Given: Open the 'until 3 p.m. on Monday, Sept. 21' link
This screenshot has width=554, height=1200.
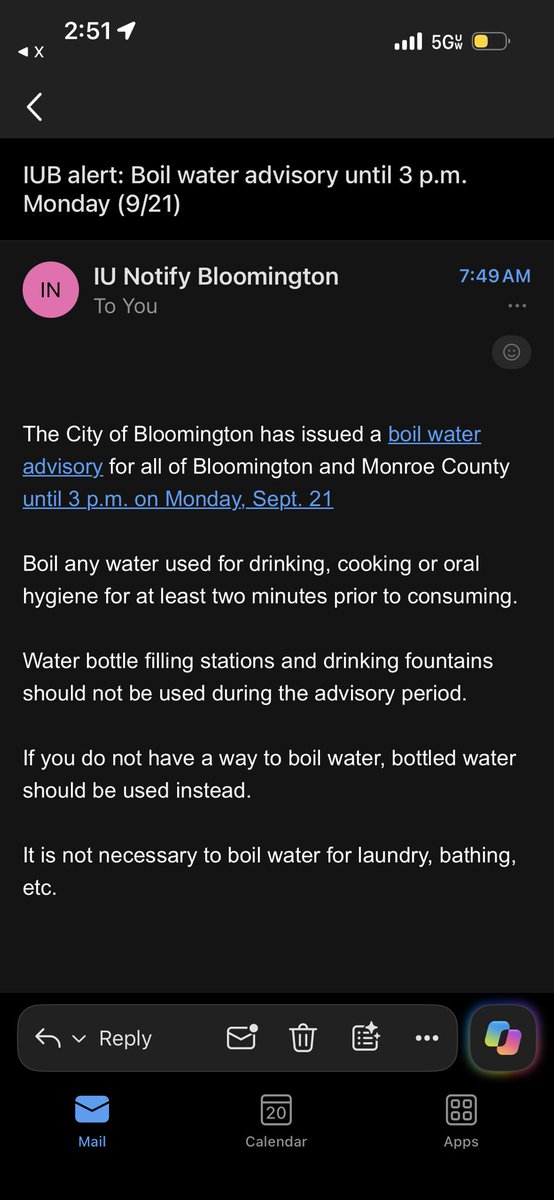Looking at the screenshot, I should 178,499.
